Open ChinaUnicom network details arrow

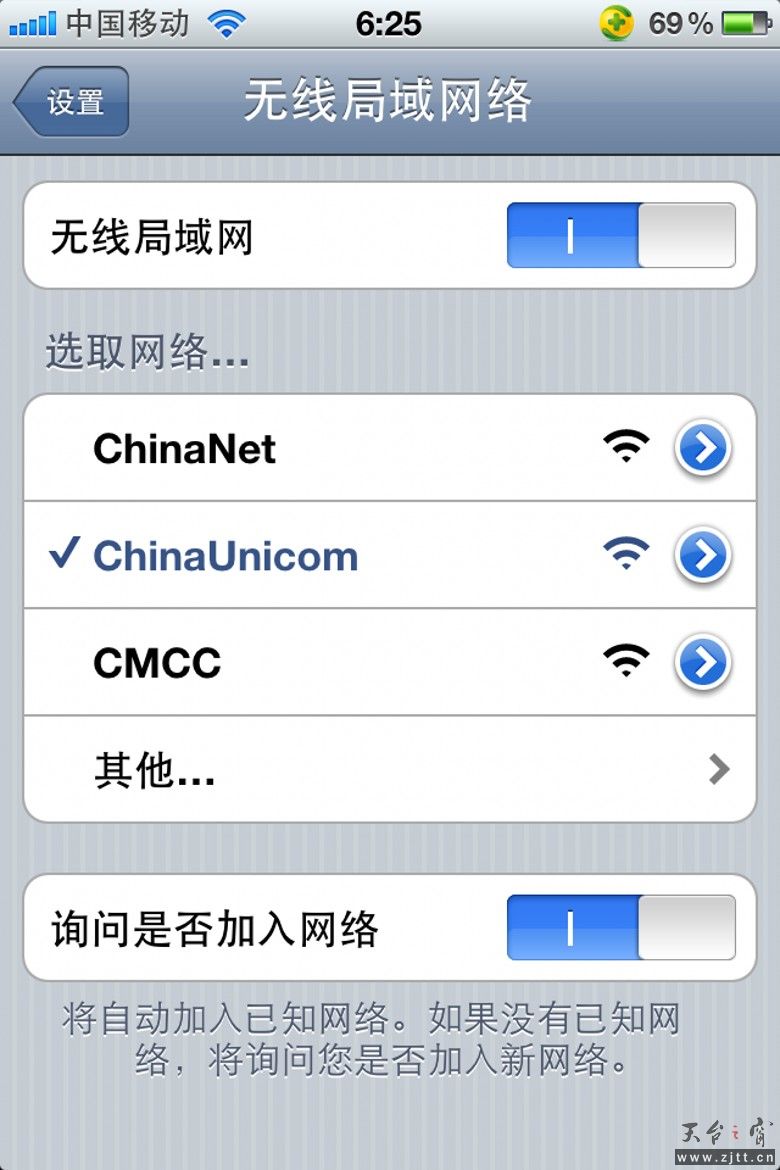click(703, 556)
